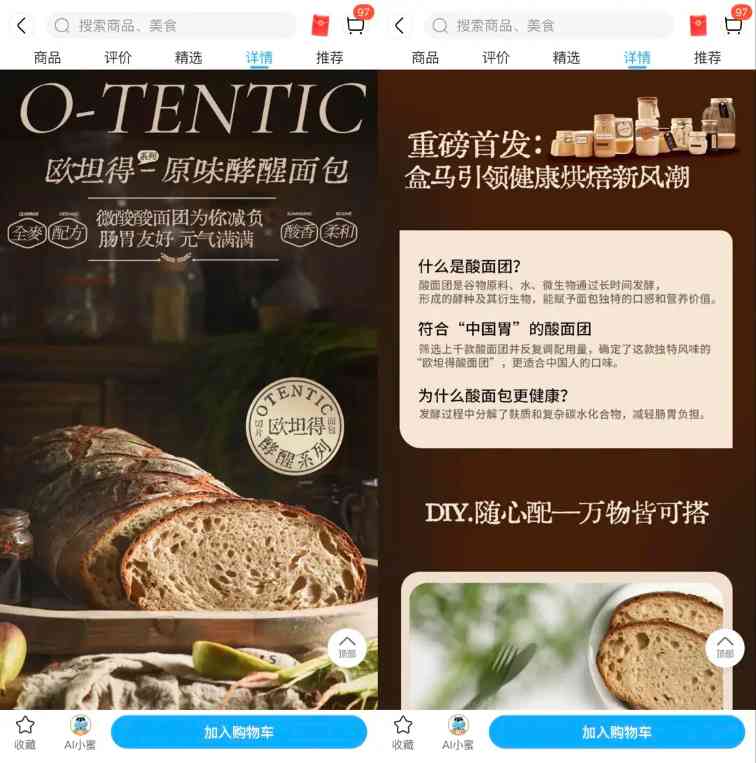Open the highlighted 详情 tab
Image resolution: width=756 pixels, height=763 pixels.
[259, 58]
